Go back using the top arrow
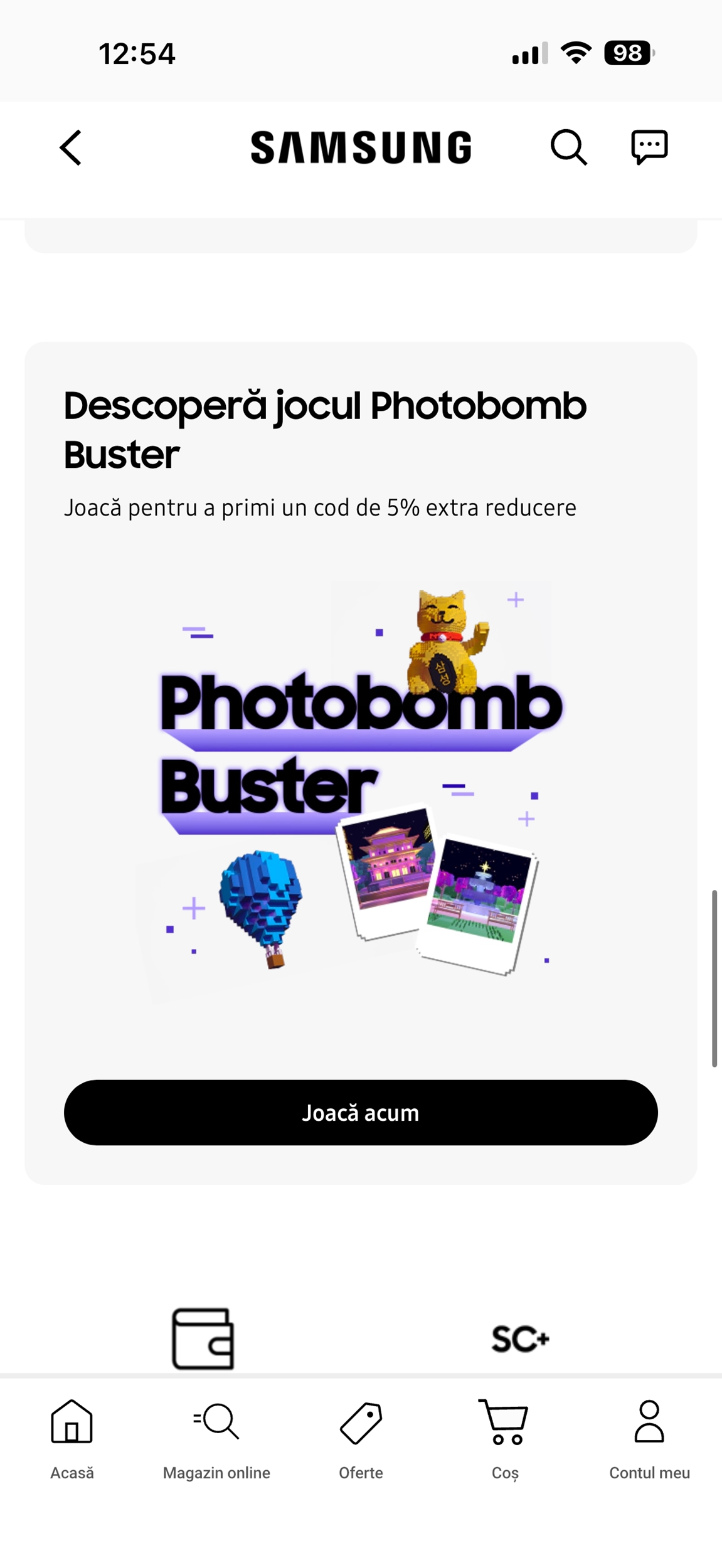The width and height of the screenshot is (722, 1568). tap(71, 148)
